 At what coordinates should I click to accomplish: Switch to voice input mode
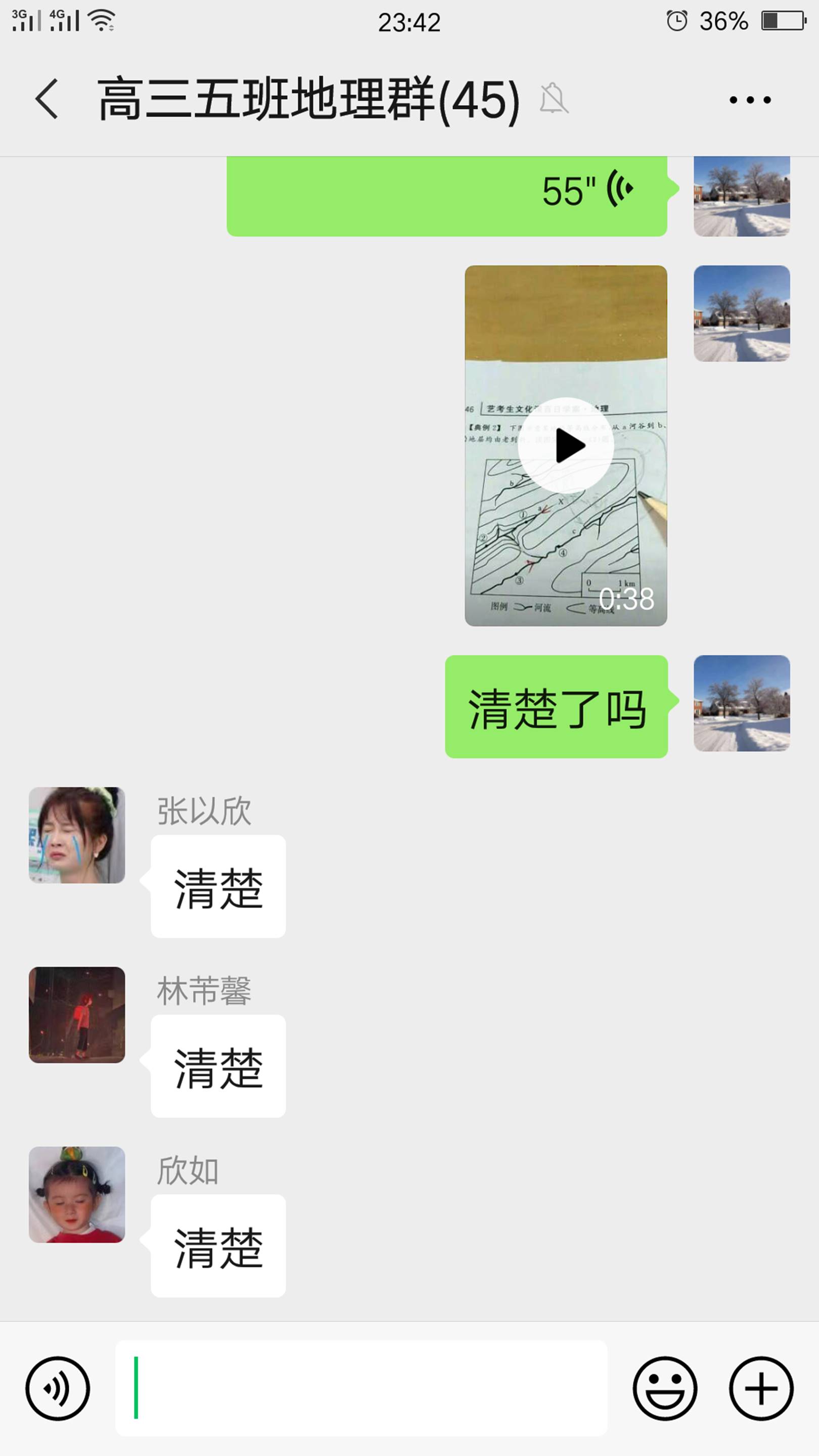(x=57, y=1388)
